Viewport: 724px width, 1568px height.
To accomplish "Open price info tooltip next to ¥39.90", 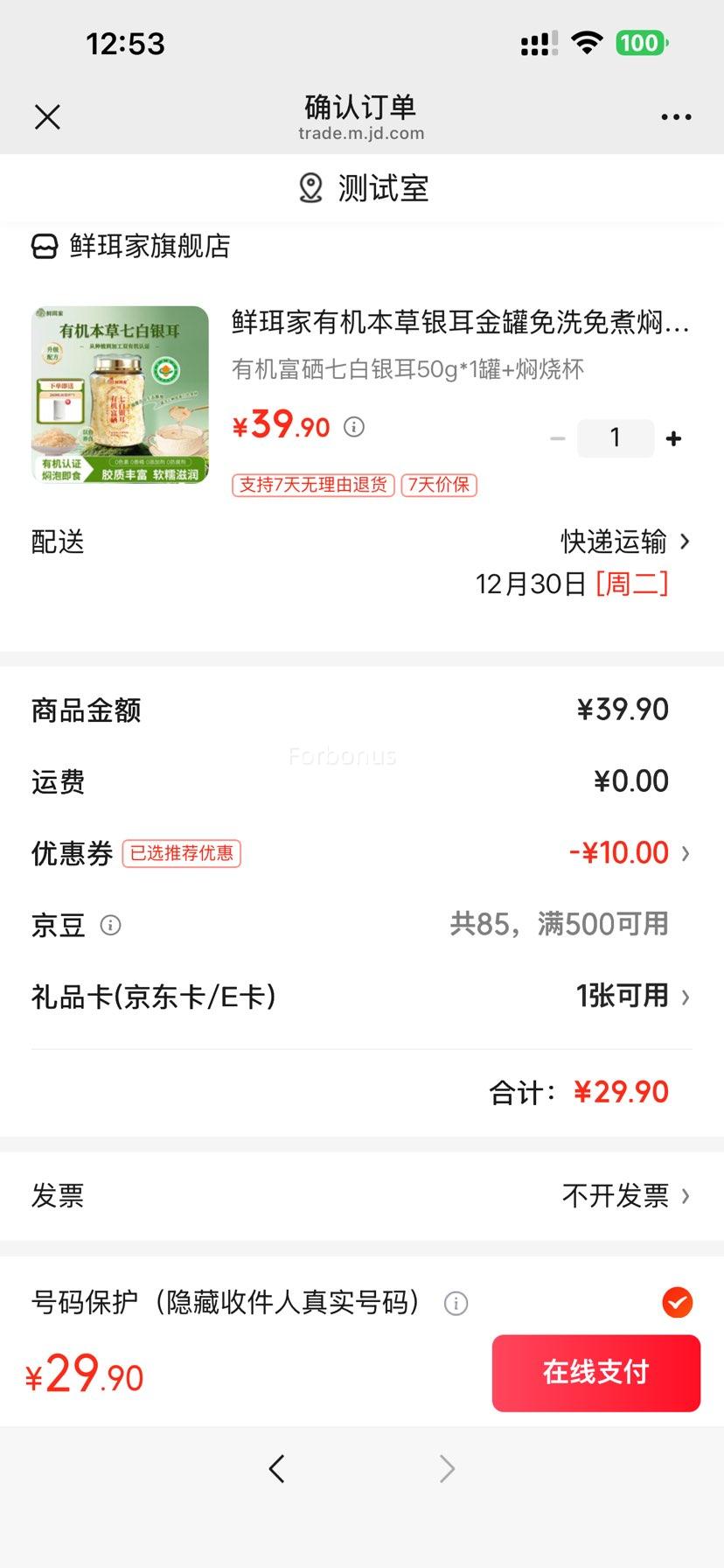I will [x=353, y=427].
